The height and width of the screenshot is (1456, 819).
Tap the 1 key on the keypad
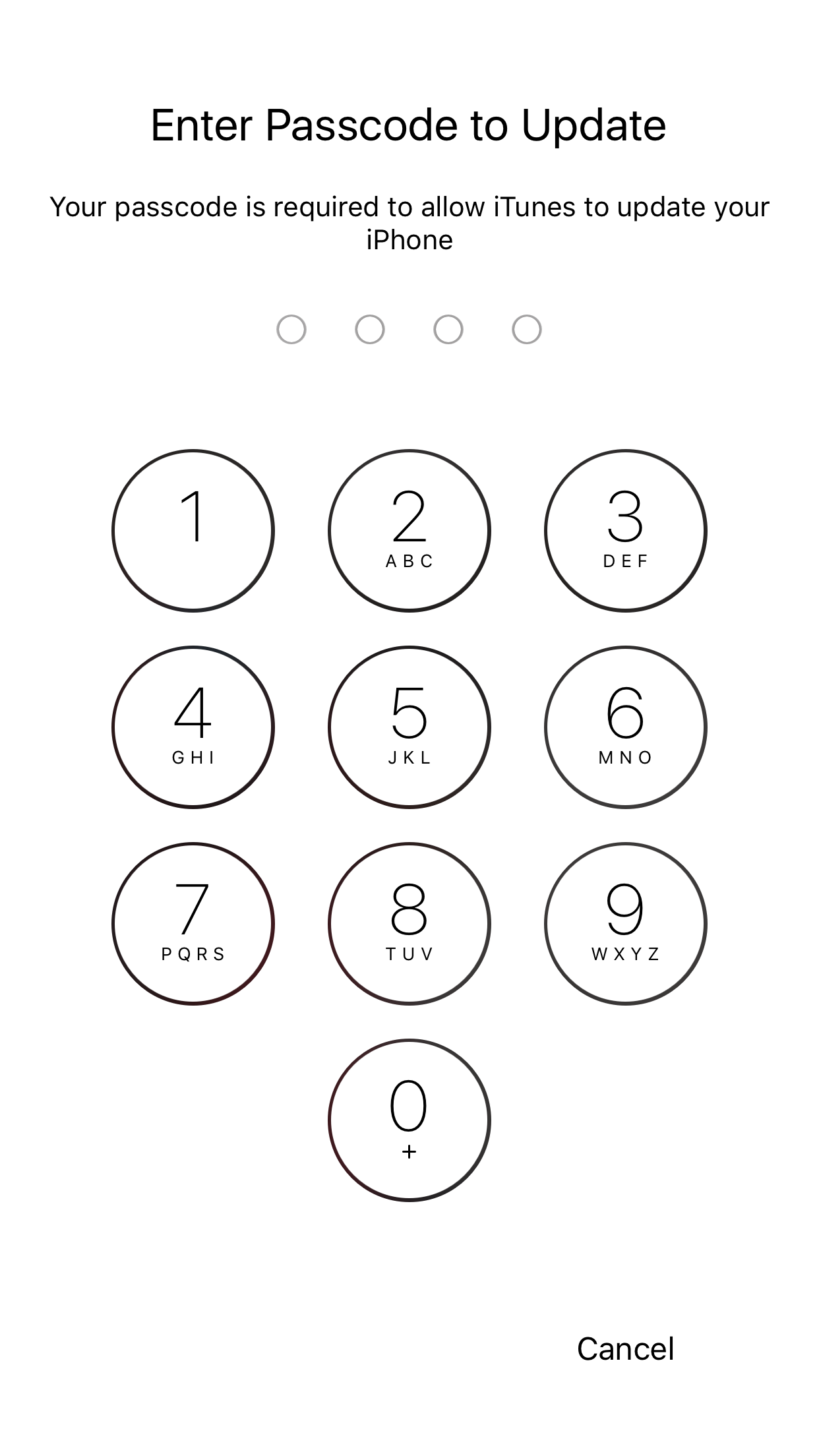click(193, 531)
